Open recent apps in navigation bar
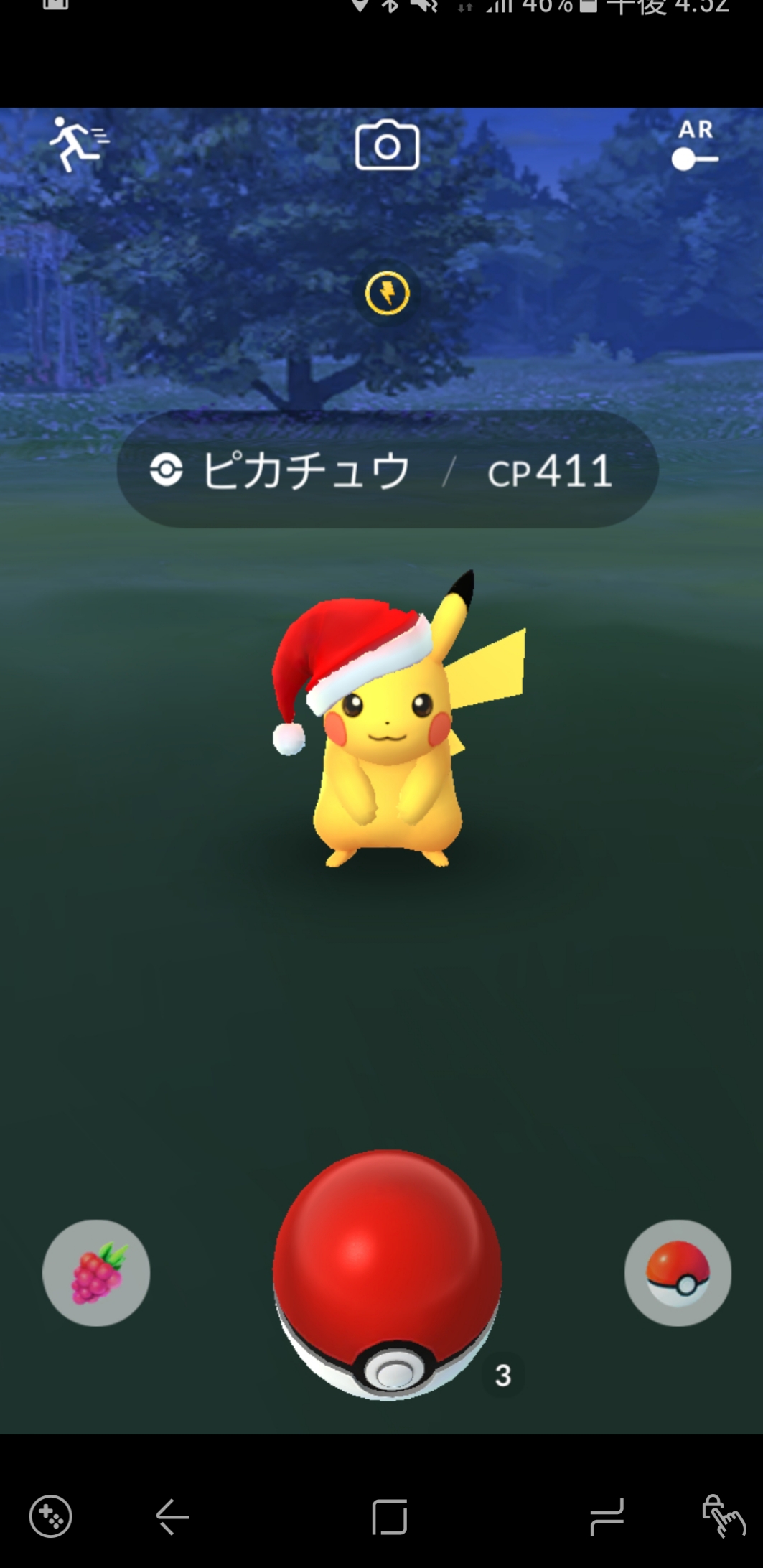 point(607,1516)
